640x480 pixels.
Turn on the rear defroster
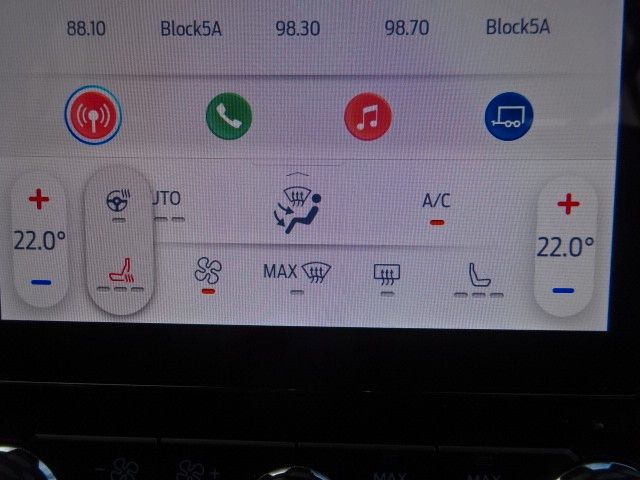(385, 273)
